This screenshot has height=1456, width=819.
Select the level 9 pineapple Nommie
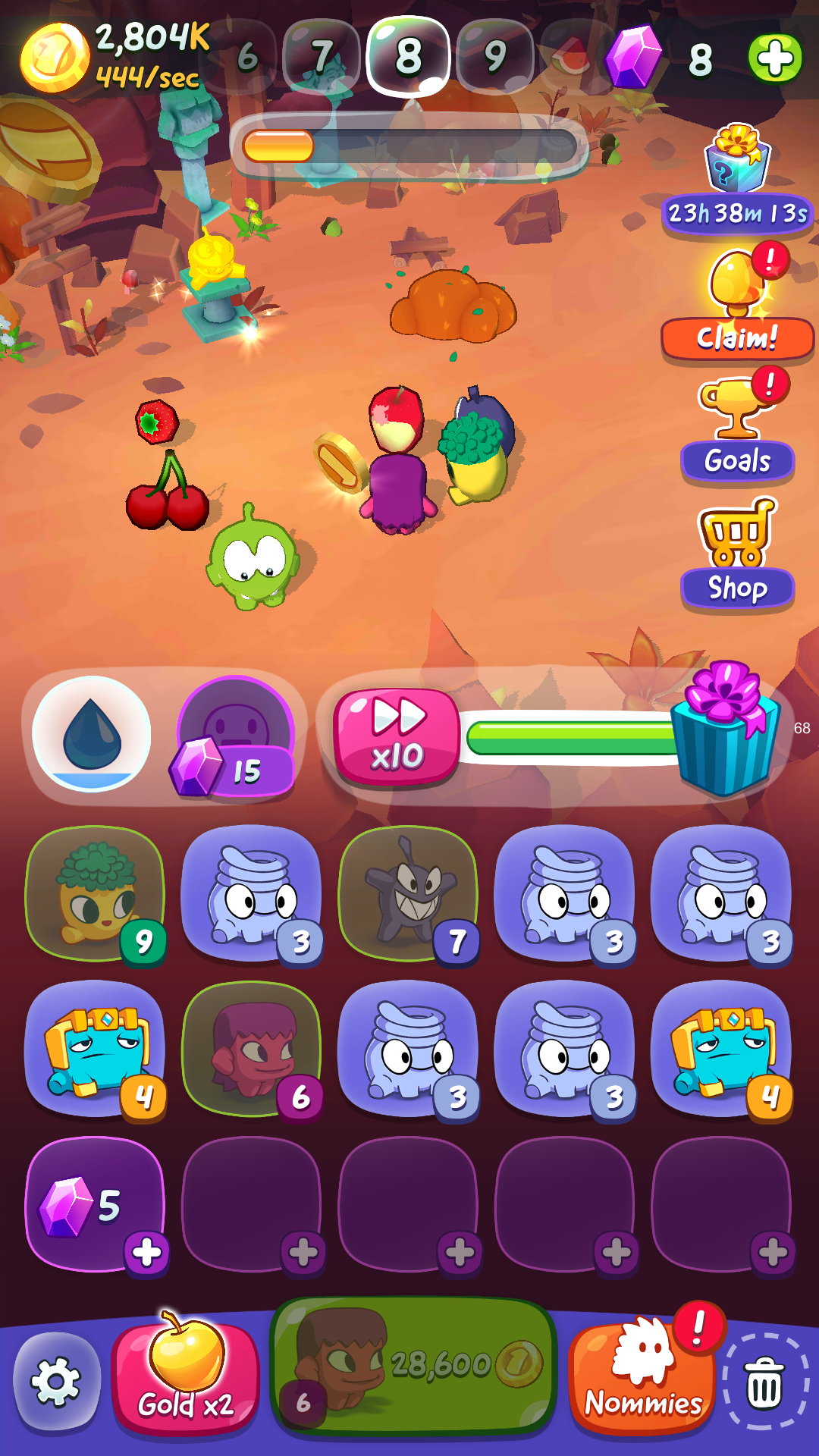click(95, 895)
